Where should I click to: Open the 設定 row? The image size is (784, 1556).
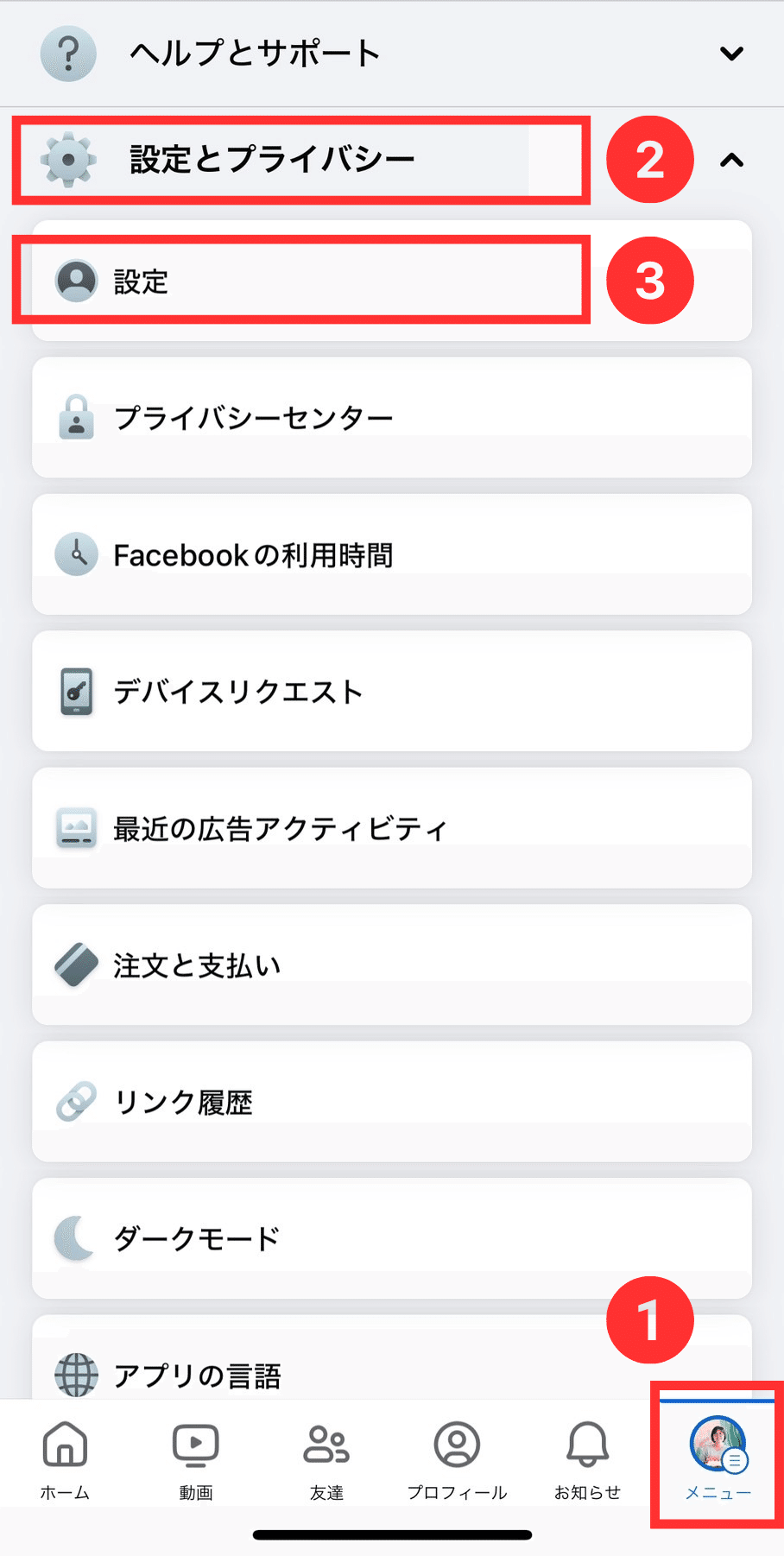(392, 281)
